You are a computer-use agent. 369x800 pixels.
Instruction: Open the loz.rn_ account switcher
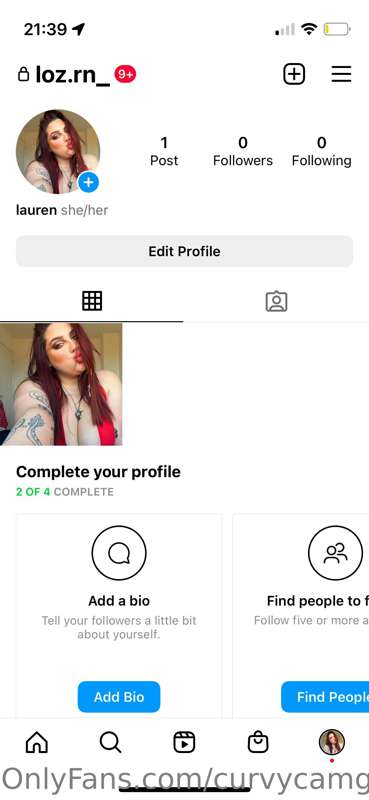tap(72, 75)
